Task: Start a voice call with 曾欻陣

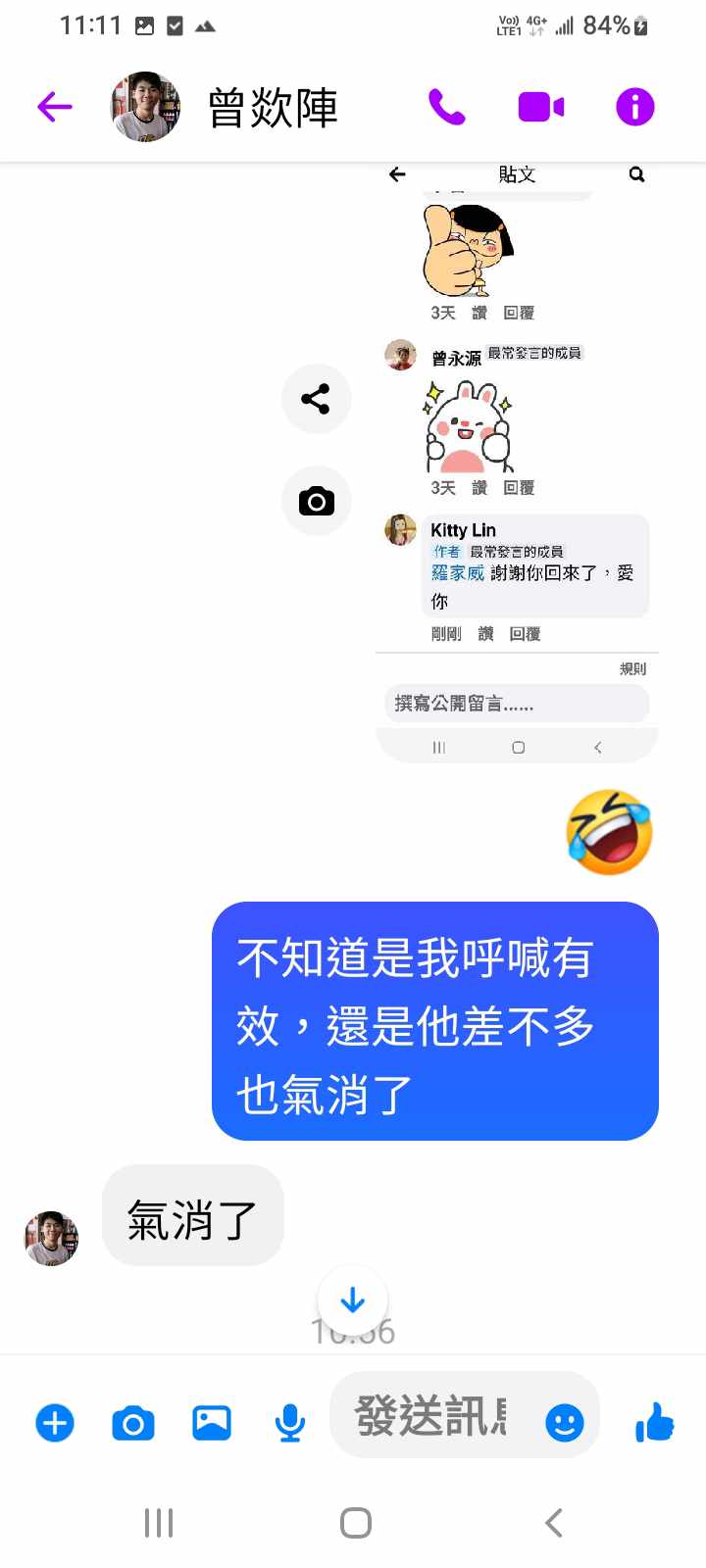Action: tap(446, 107)
